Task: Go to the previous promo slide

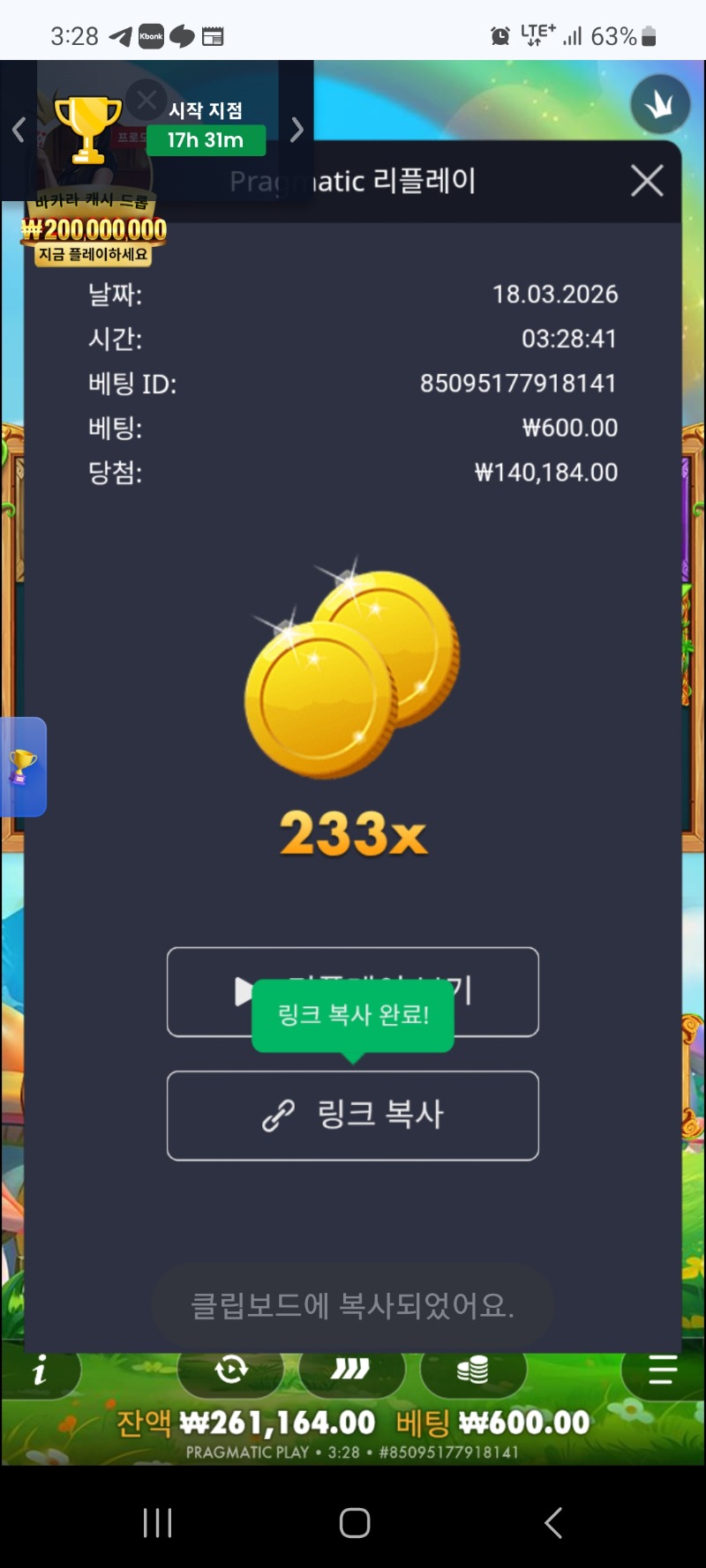Action: coord(19,131)
